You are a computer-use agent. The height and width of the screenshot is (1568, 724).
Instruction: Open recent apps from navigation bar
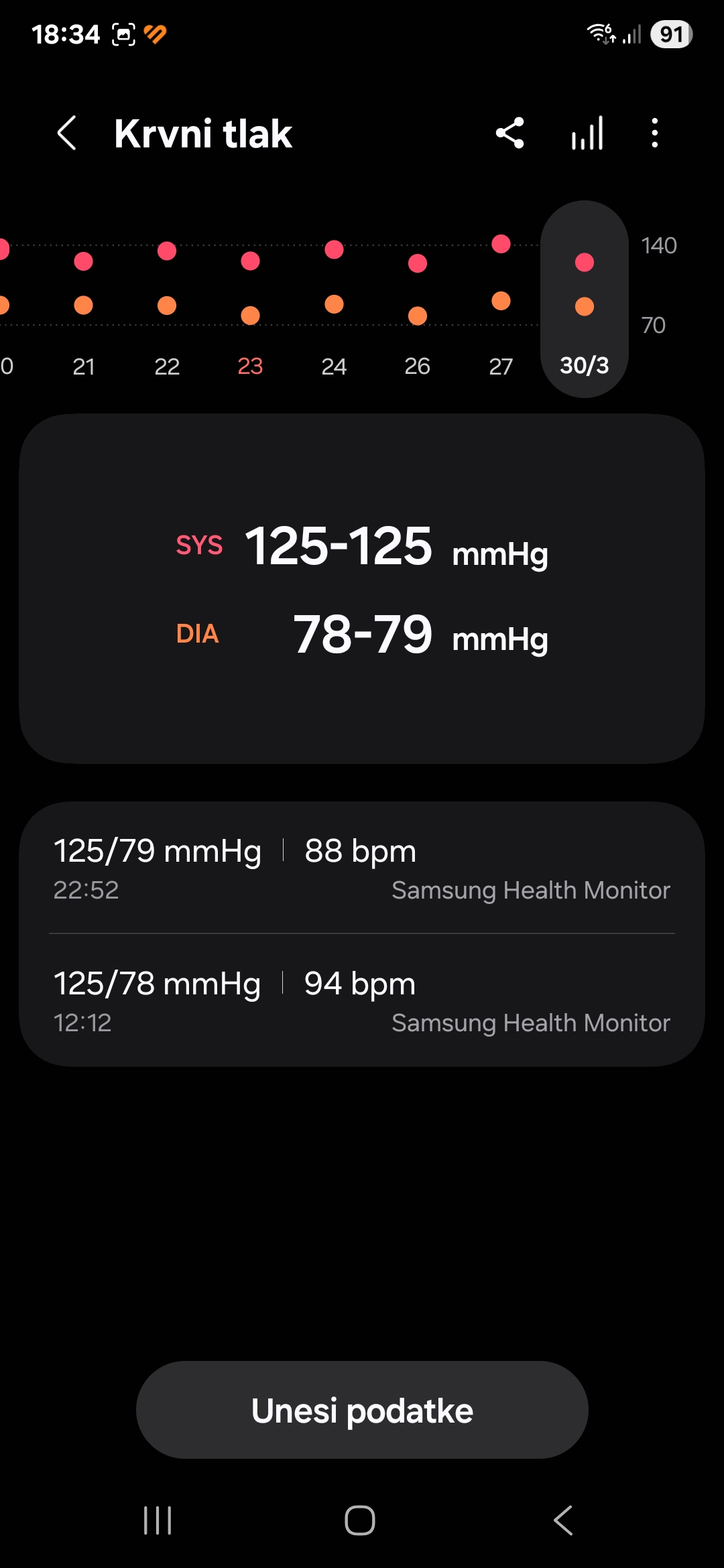point(158,1520)
